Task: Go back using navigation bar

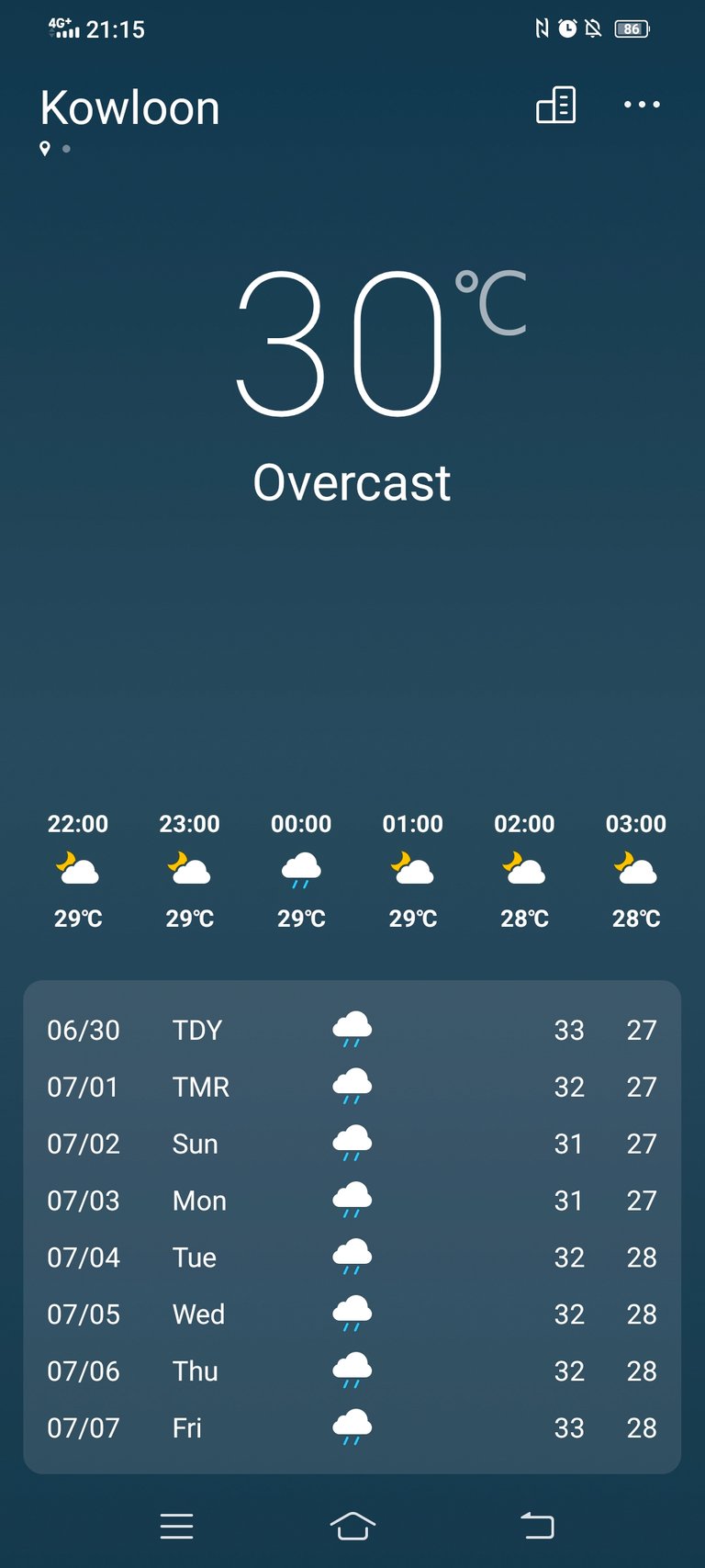Action: (538, 1526)
